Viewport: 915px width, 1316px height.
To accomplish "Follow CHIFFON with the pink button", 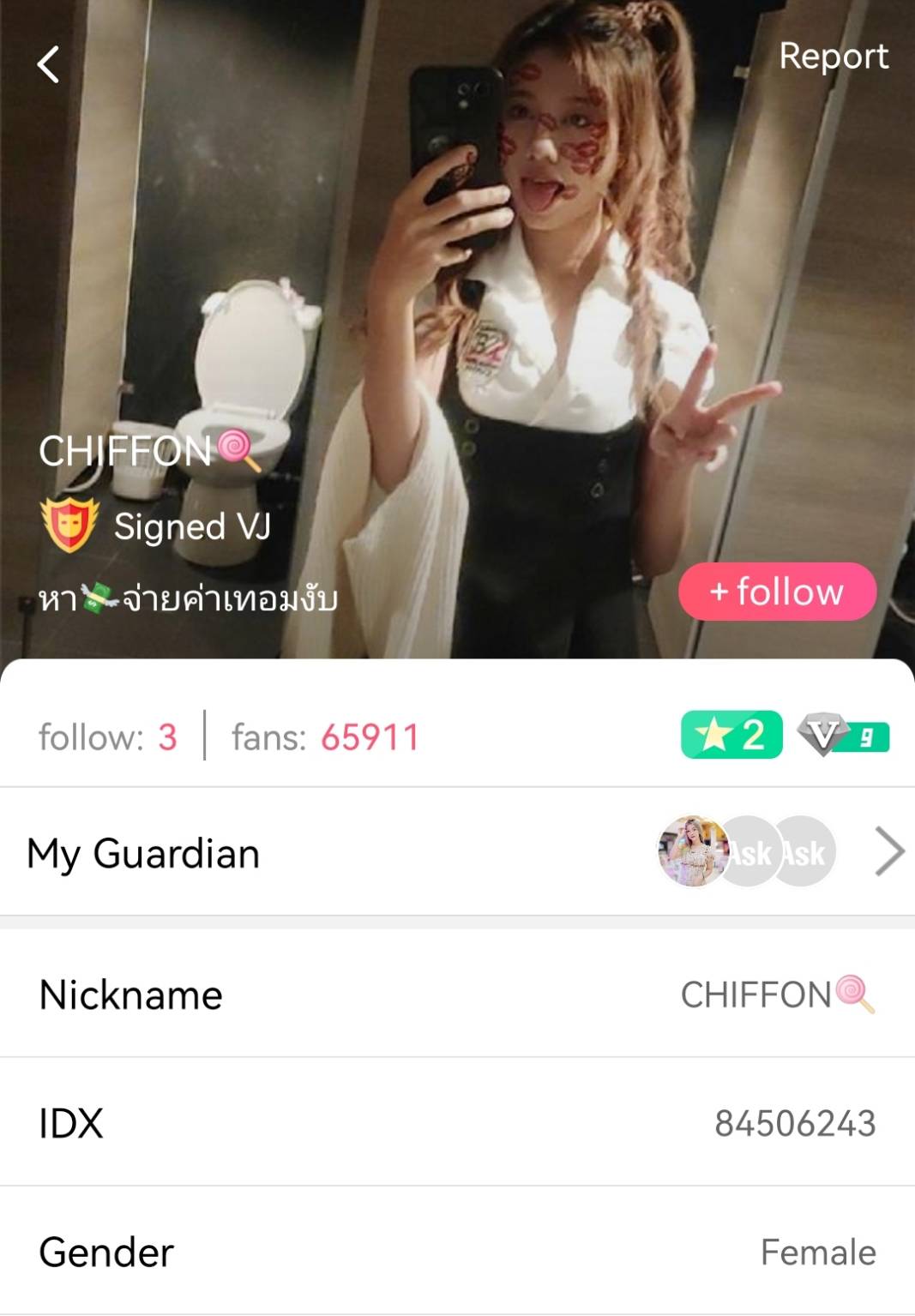I will (x=777, y=592).
